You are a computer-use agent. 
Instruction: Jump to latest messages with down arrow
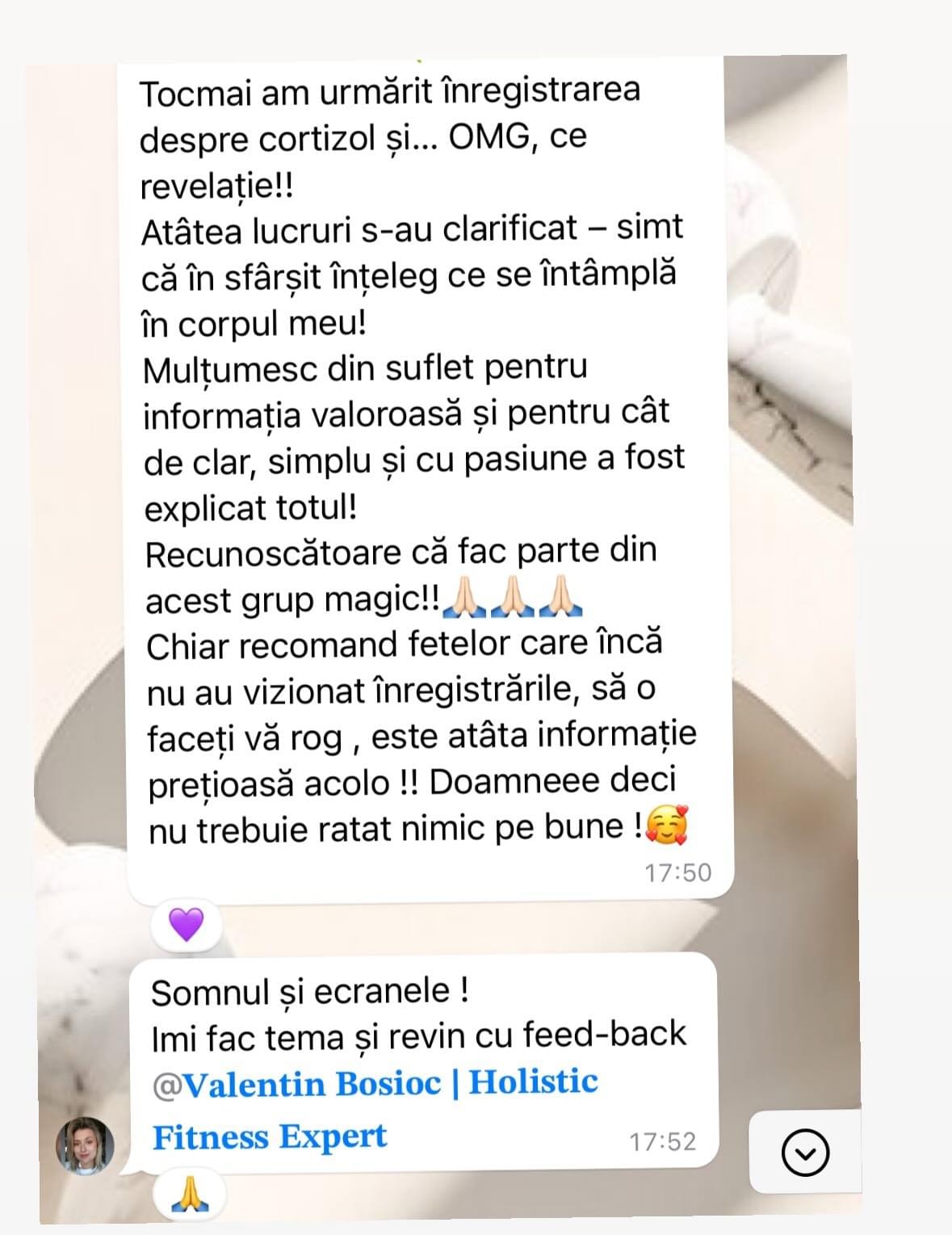[805, 1152]
